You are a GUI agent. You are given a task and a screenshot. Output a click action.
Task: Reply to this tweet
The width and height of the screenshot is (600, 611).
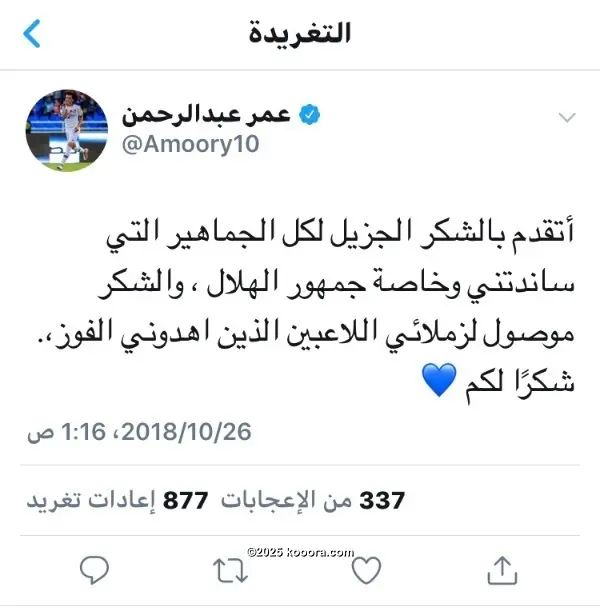(93, 570)
